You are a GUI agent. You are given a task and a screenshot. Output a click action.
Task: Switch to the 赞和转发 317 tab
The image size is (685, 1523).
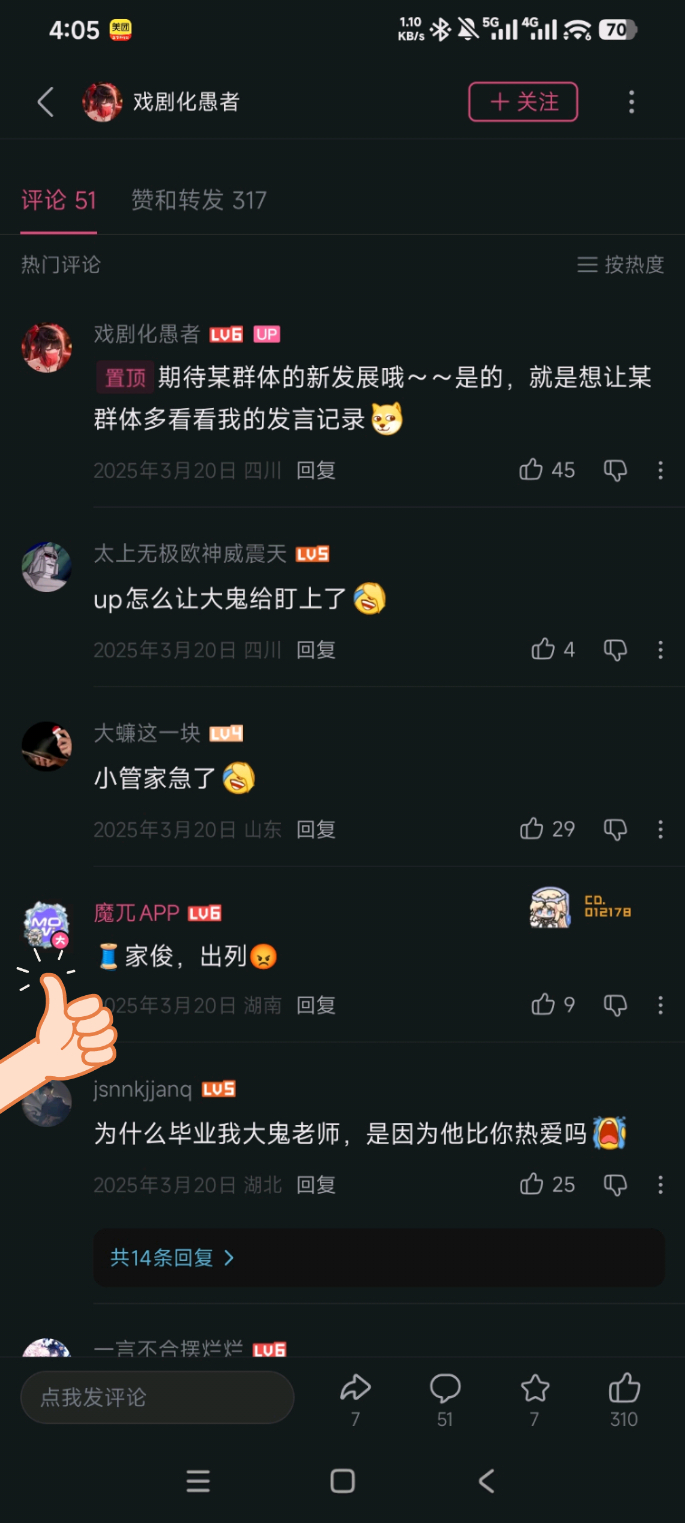click(x=198, y=200)
